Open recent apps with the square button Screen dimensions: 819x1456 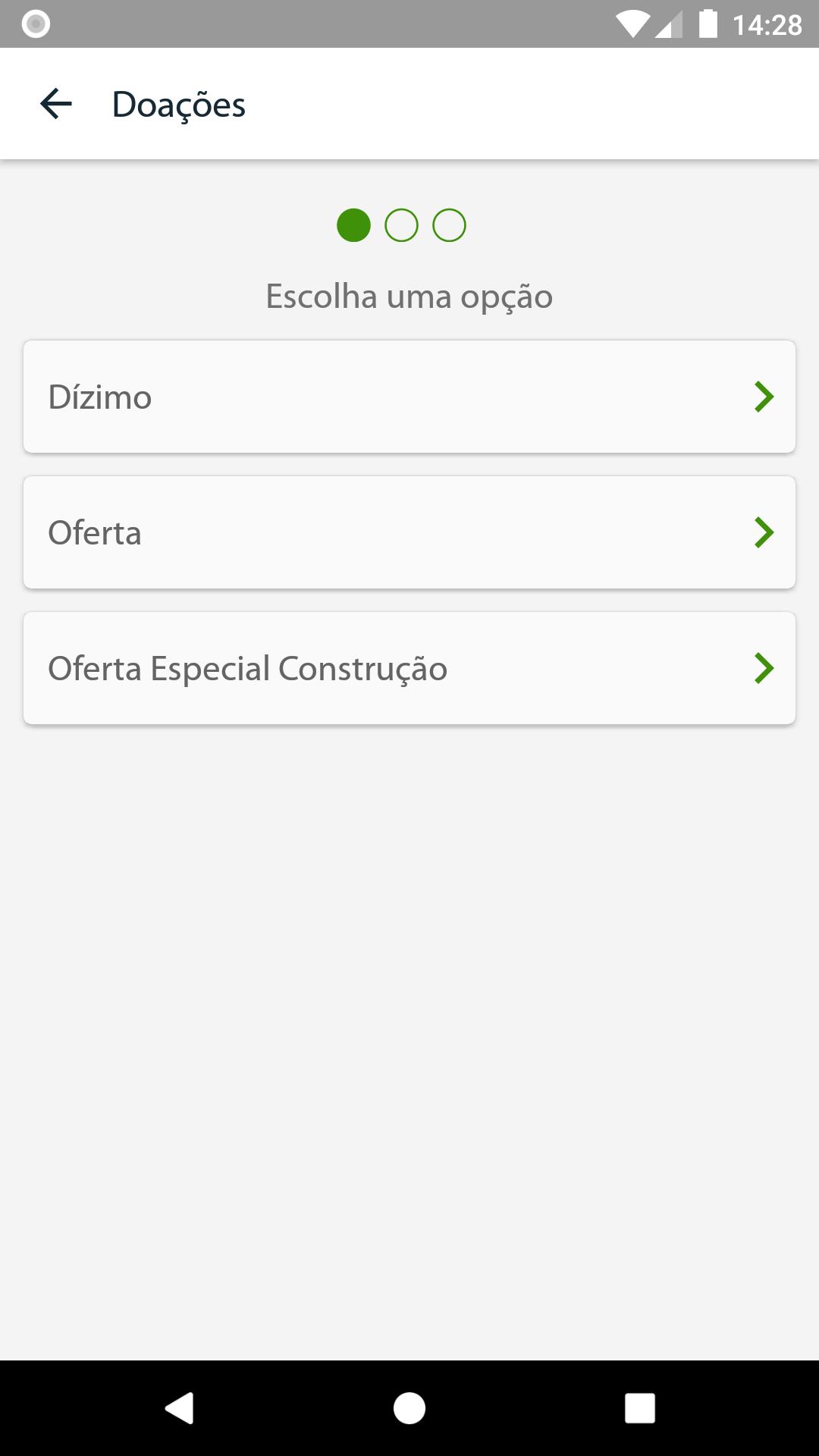pyautogui.click(x=639, y=1408)
